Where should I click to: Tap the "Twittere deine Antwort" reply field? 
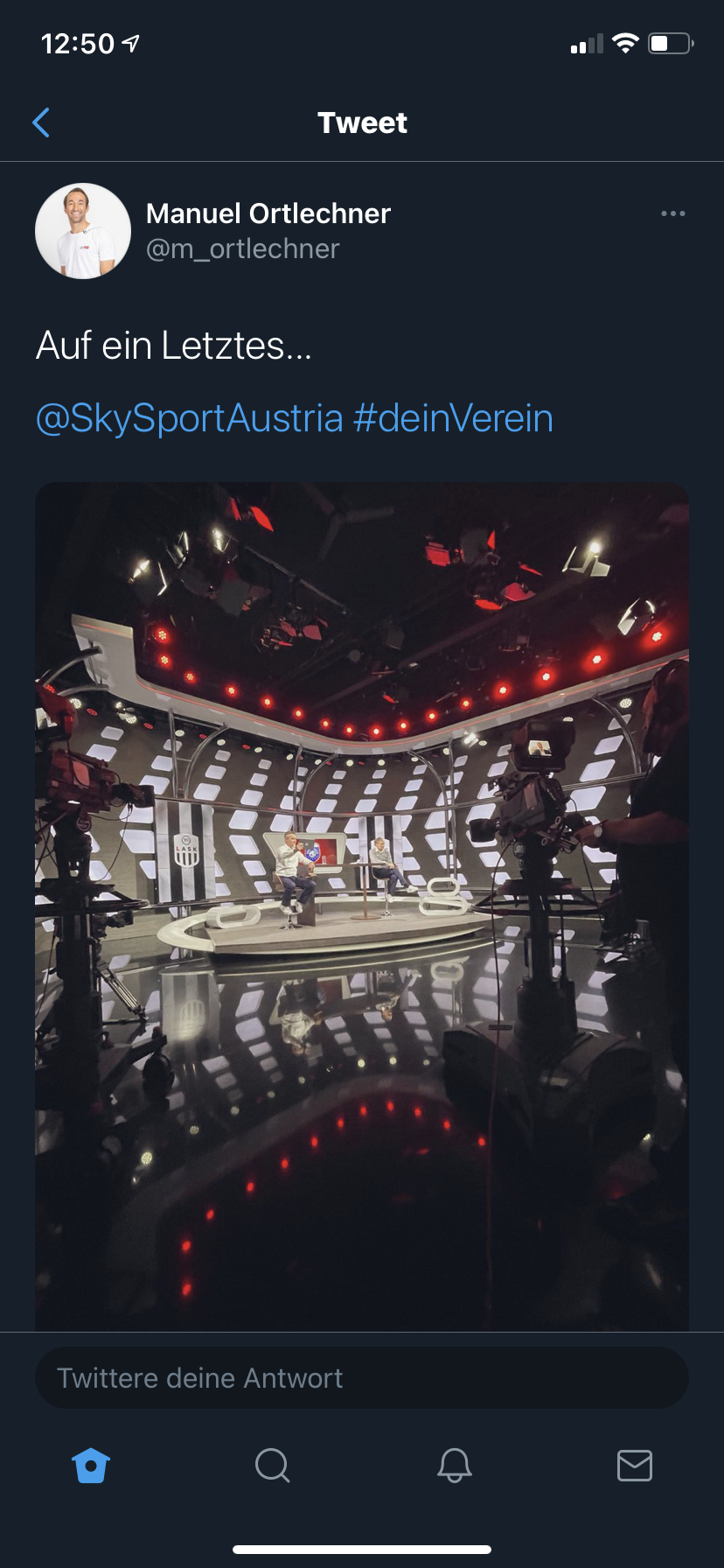362,1378
